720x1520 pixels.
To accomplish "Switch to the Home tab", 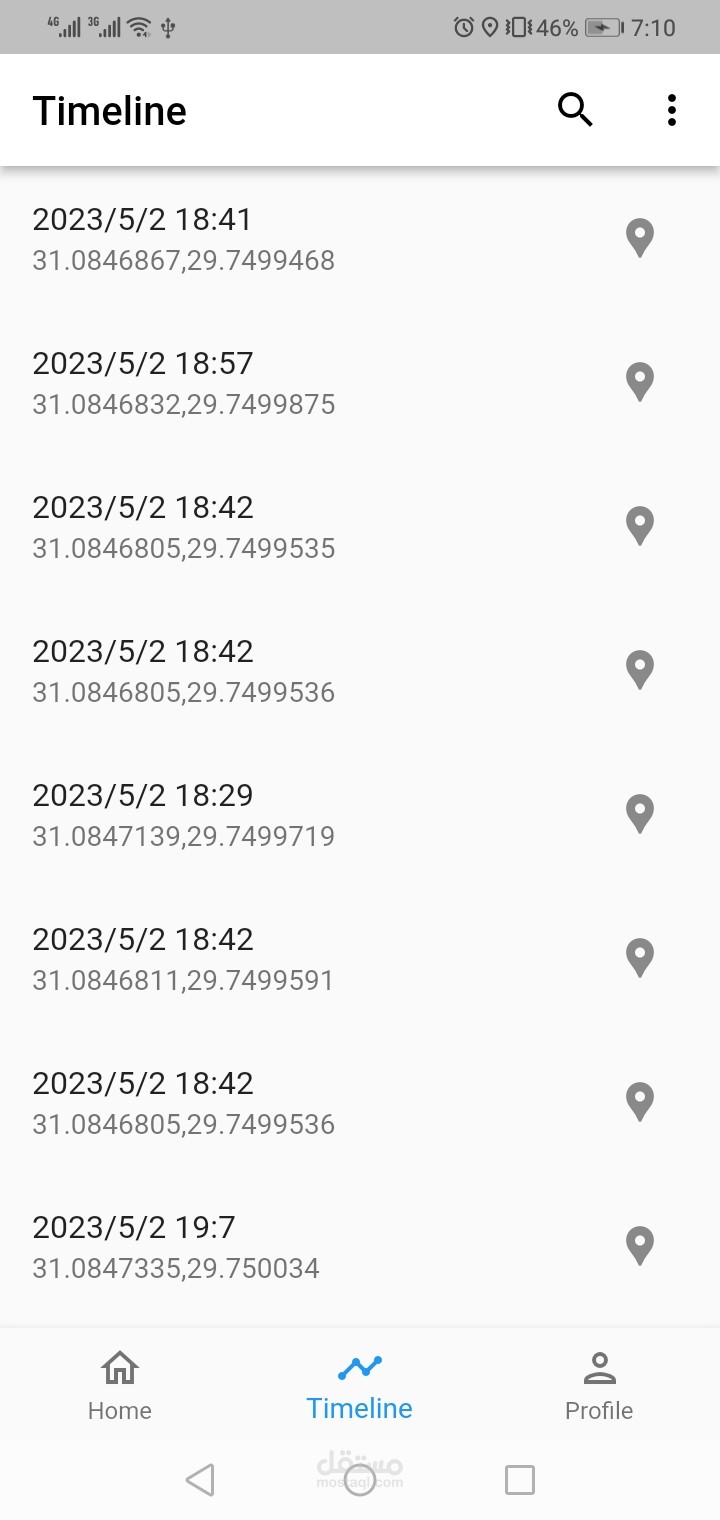I will click(x=120, y=1385).
